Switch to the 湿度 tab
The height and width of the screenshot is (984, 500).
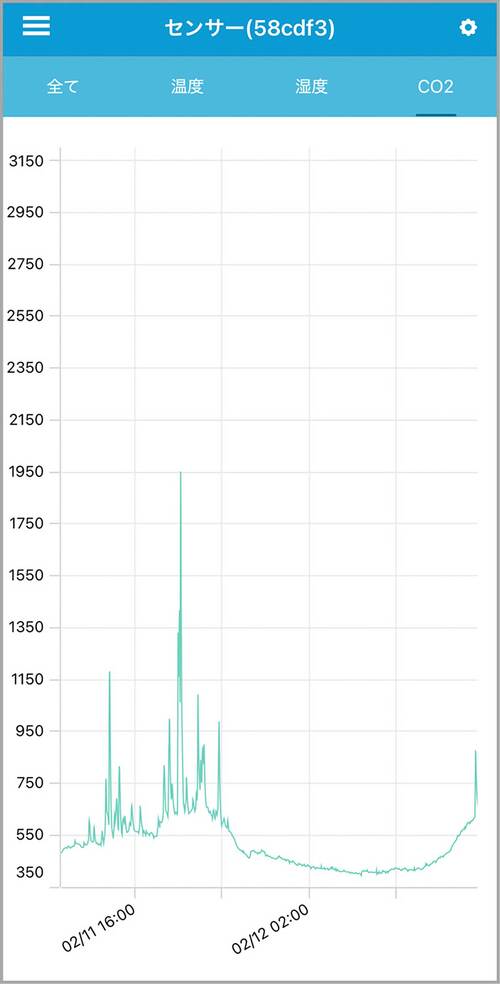312,87
